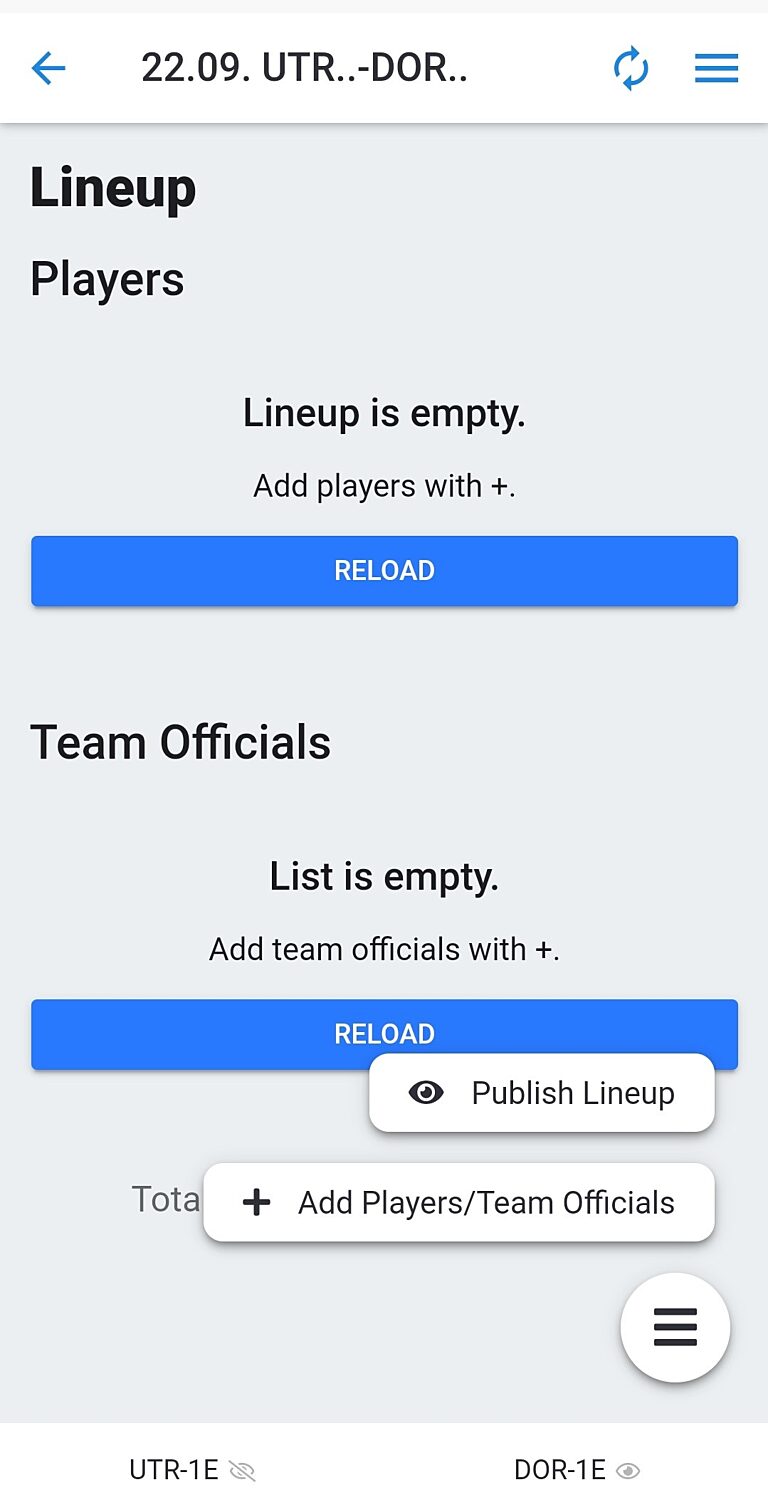Tap the refresh icon in the top bar
768x1512 pixels.
(x=630, y=68)
